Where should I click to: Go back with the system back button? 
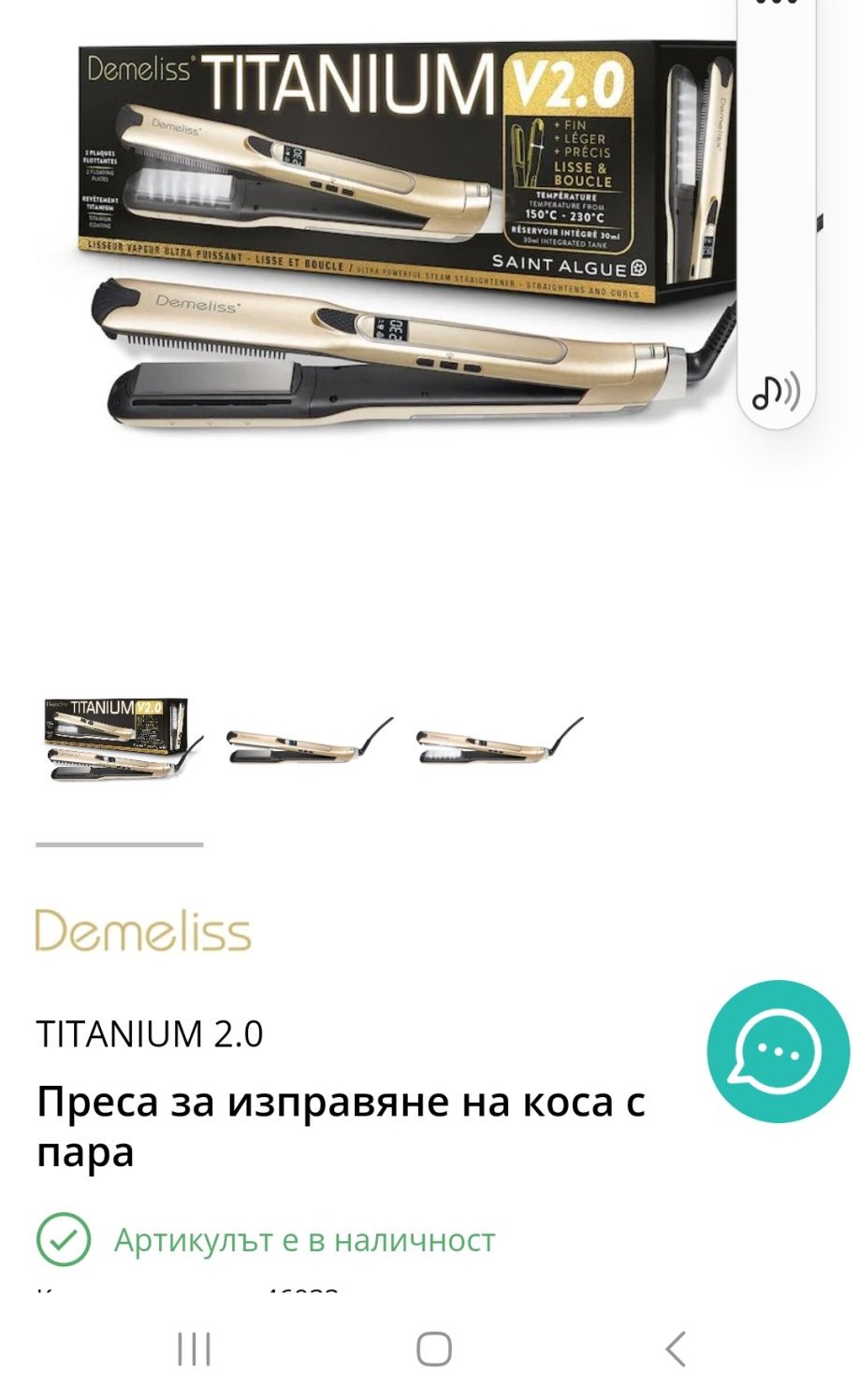click(675, 1349)
